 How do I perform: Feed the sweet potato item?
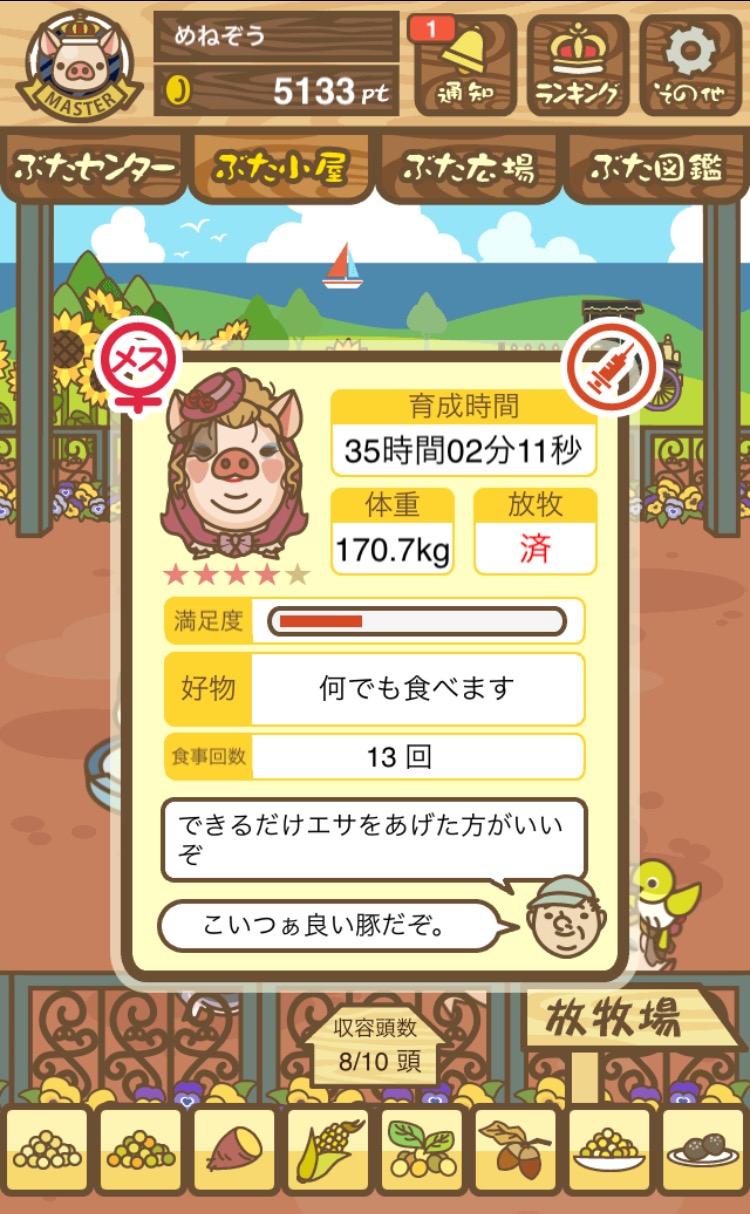pyautogui.click(x=234, y=1151)
